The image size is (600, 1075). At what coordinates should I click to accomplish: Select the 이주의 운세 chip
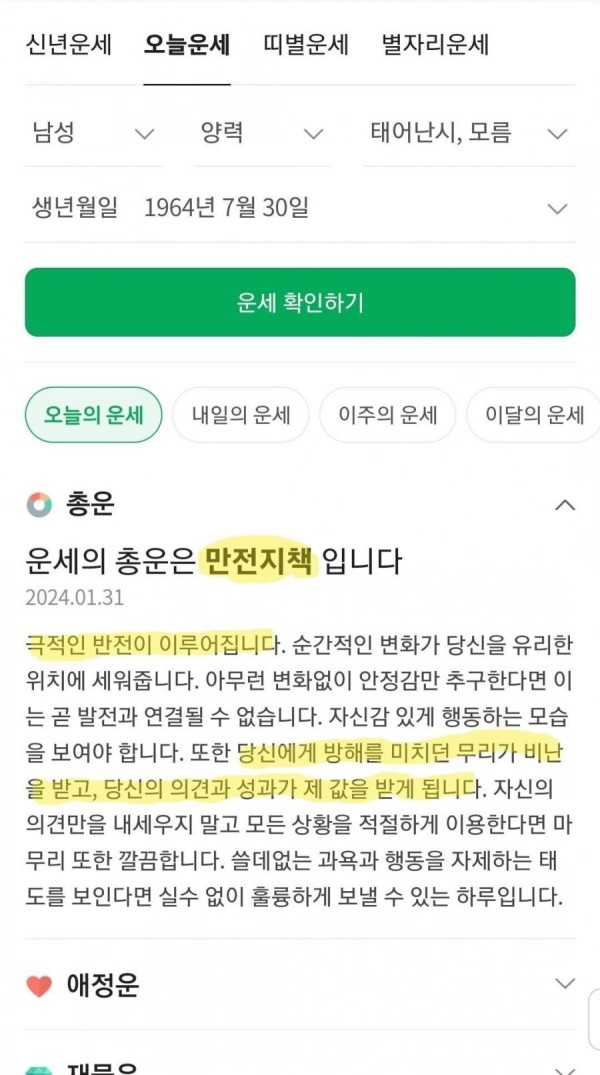[x=387, y=415]
